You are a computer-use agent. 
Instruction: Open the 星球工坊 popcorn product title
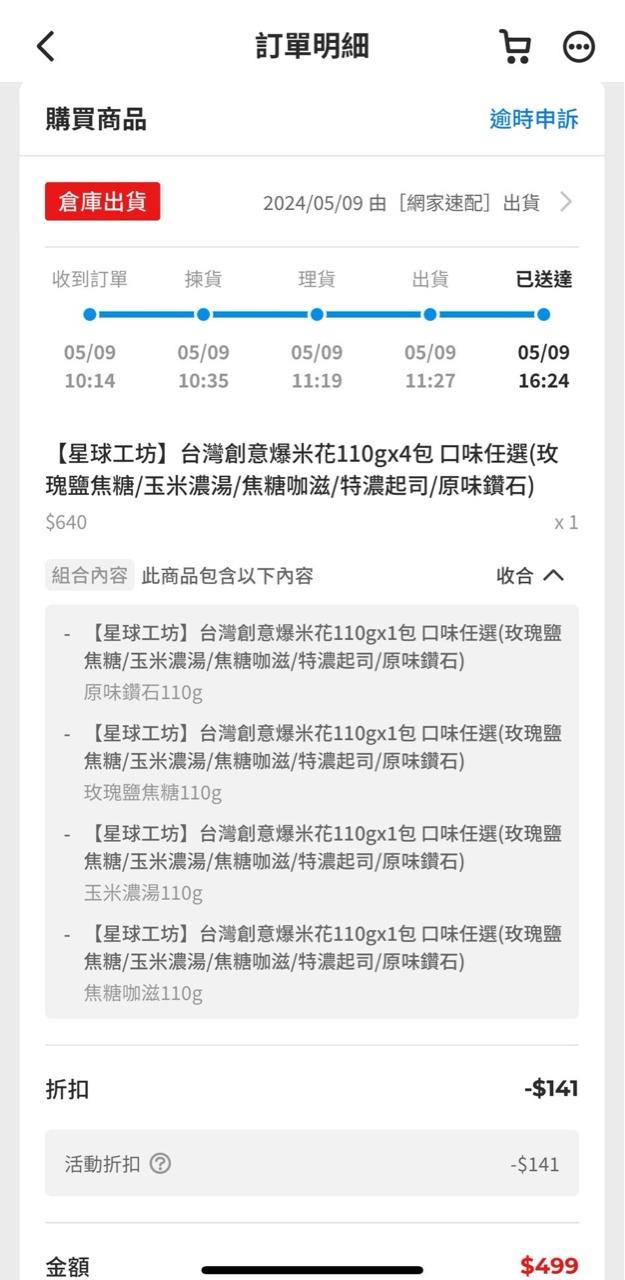point(302,470)
